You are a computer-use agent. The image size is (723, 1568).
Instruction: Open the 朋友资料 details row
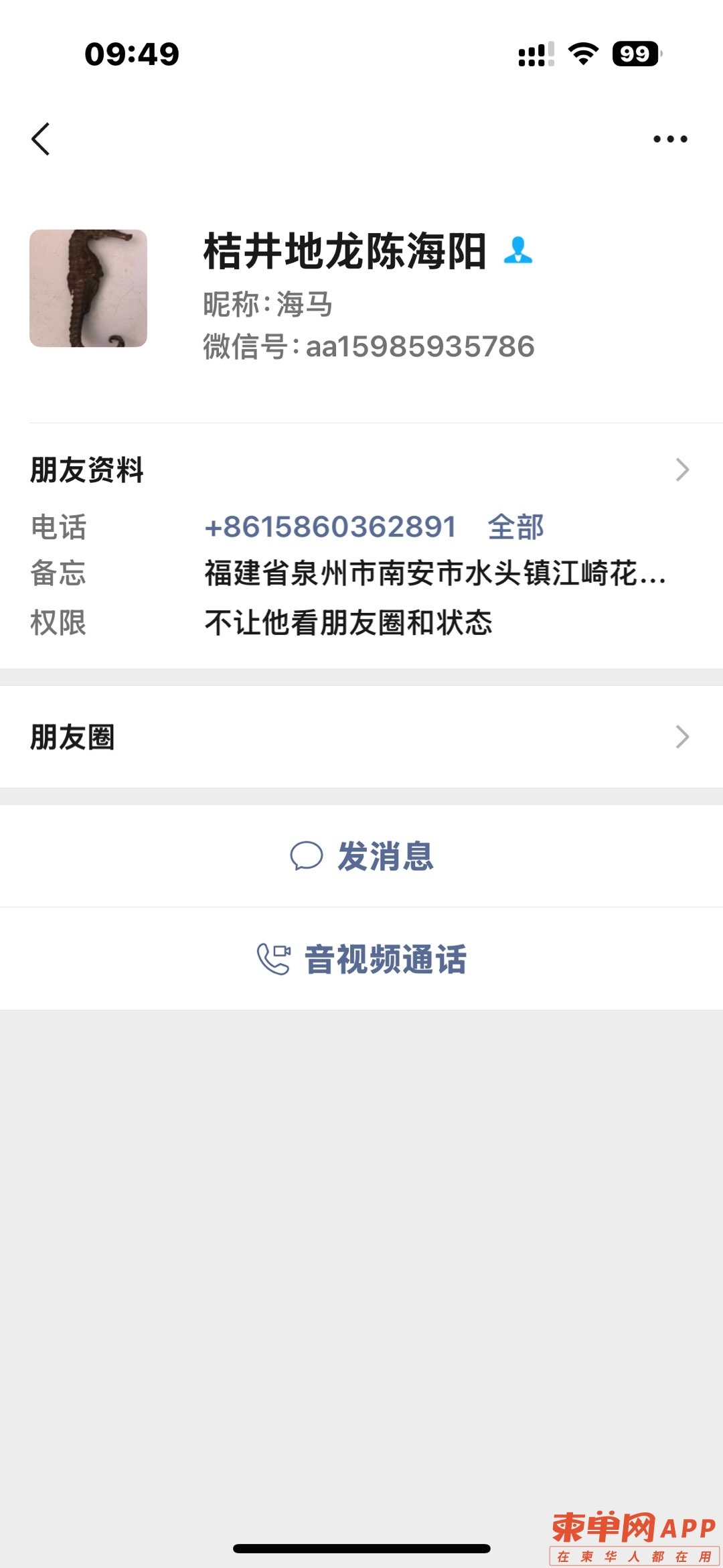click(x=361, y=470)
